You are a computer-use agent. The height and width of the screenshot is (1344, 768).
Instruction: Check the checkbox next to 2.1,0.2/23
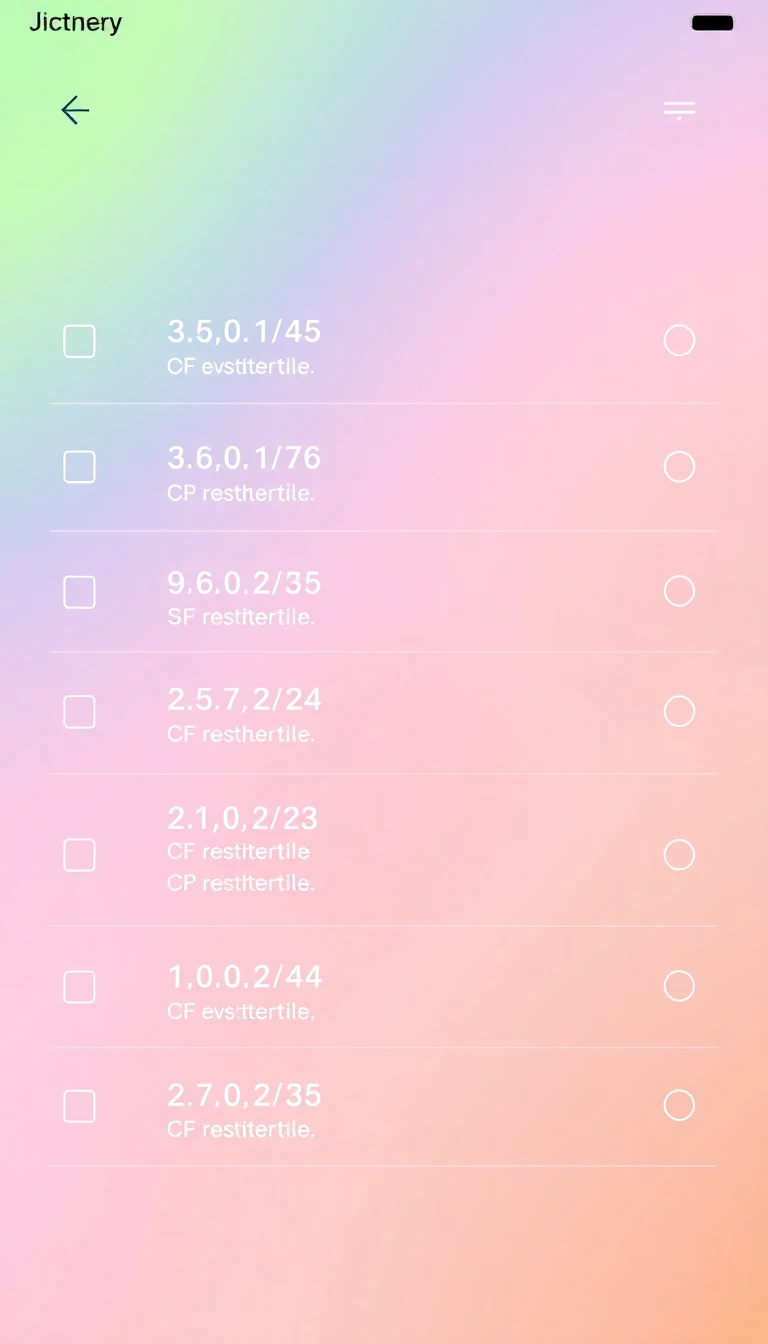coord(78,855)
